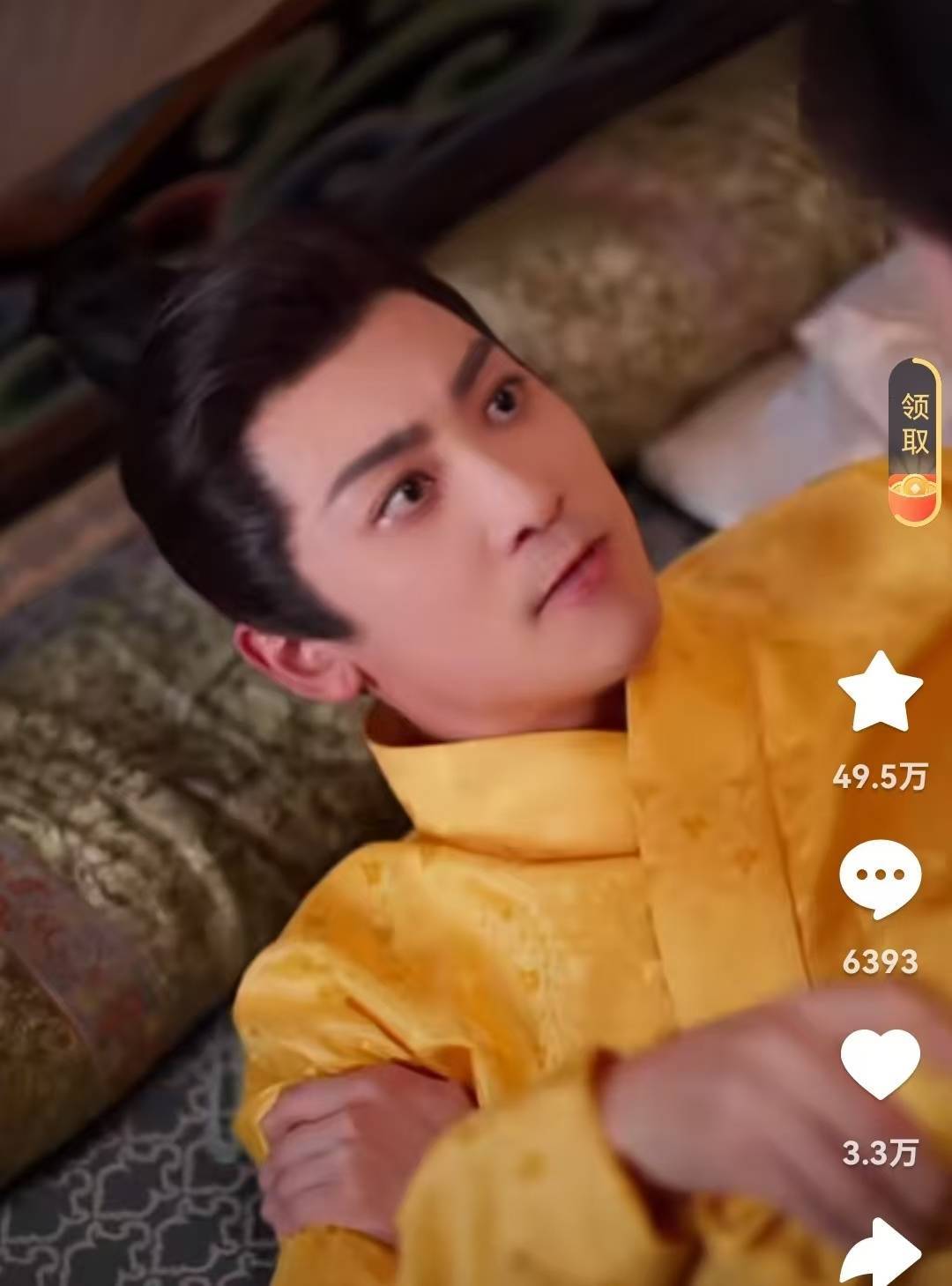
Task: Share this video using the arrow icon
Action: [881, 1251]
